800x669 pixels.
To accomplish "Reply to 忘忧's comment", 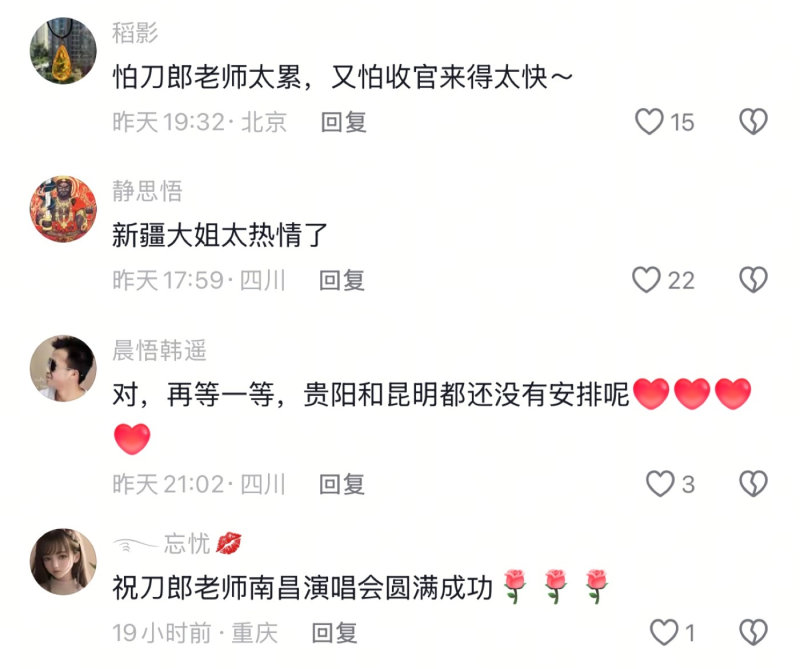I will pyautogui.click(x=334, y=632).
